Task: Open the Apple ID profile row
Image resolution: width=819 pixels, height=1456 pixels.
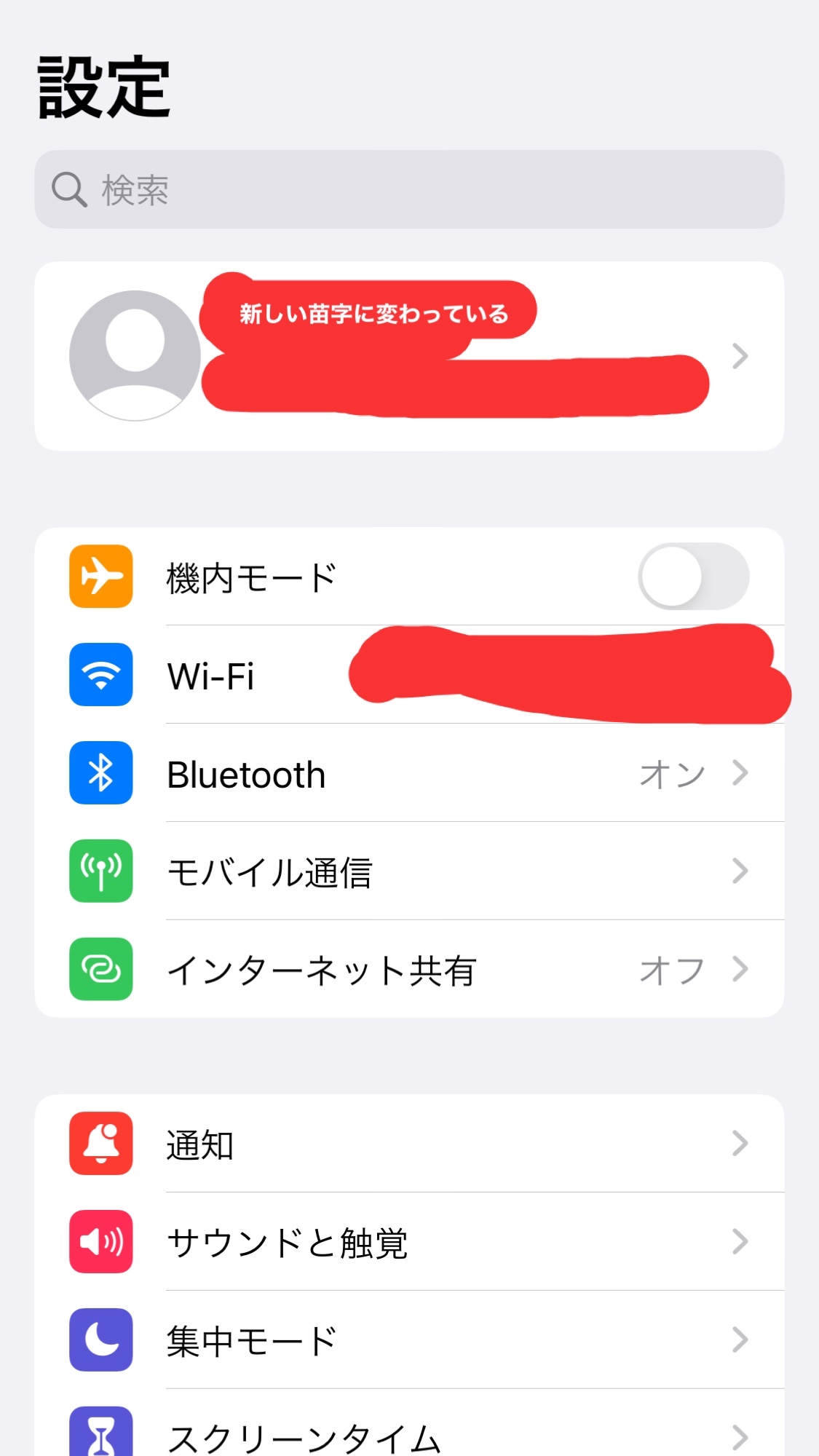Action: tap(408, 356)
